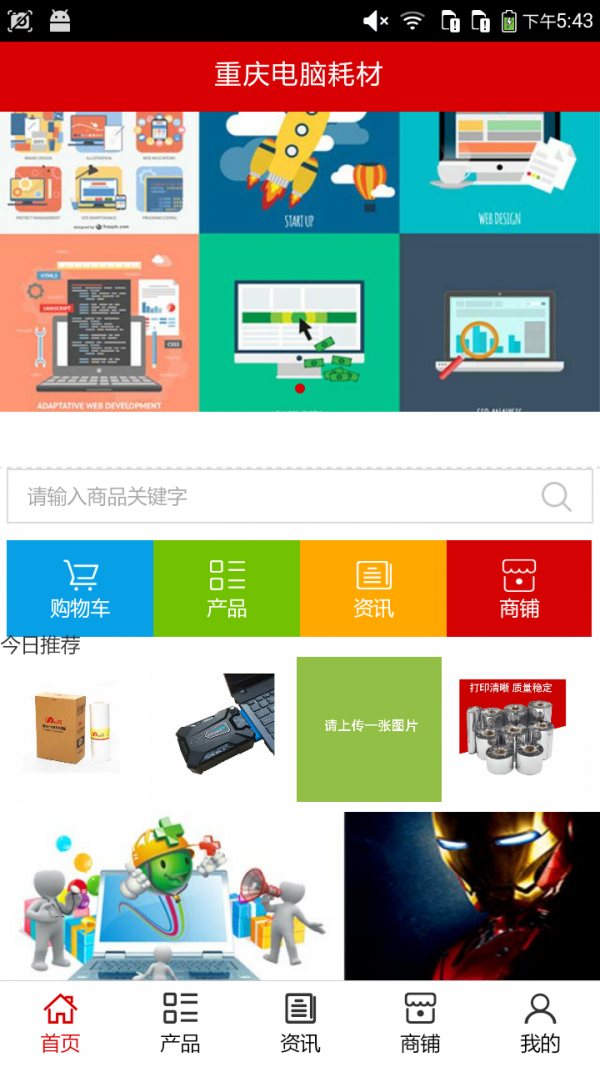
Task: Open the blue 购物车 shopping cart tile
Action: click(x=80, y=589)
